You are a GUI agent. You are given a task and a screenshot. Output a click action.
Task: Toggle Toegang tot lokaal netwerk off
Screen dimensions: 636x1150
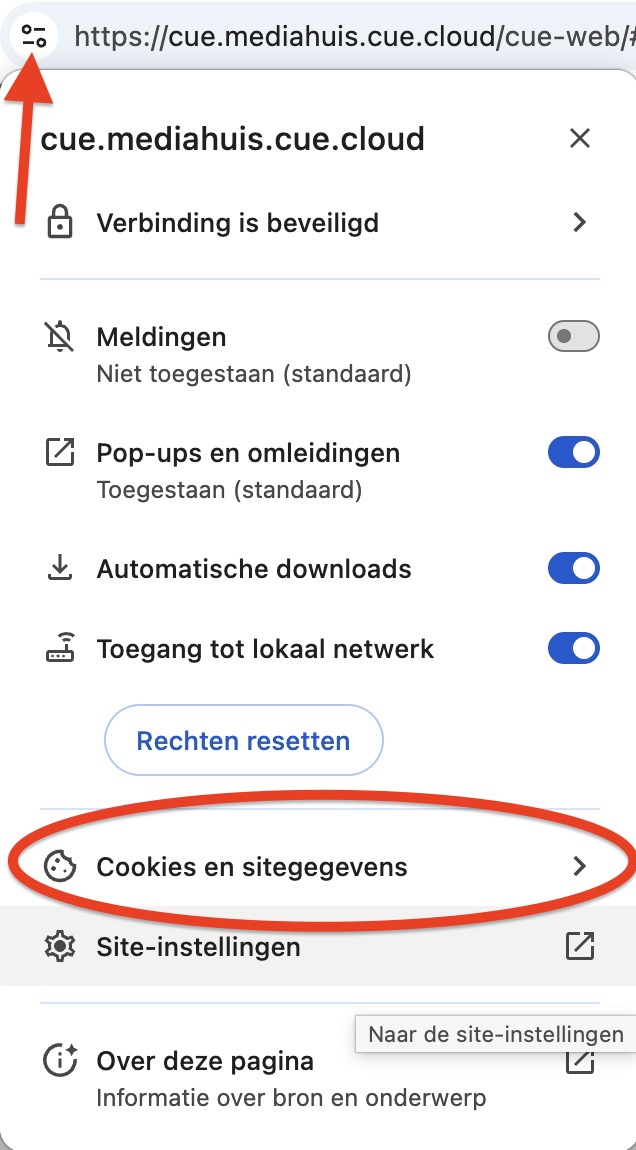[573, 649]
